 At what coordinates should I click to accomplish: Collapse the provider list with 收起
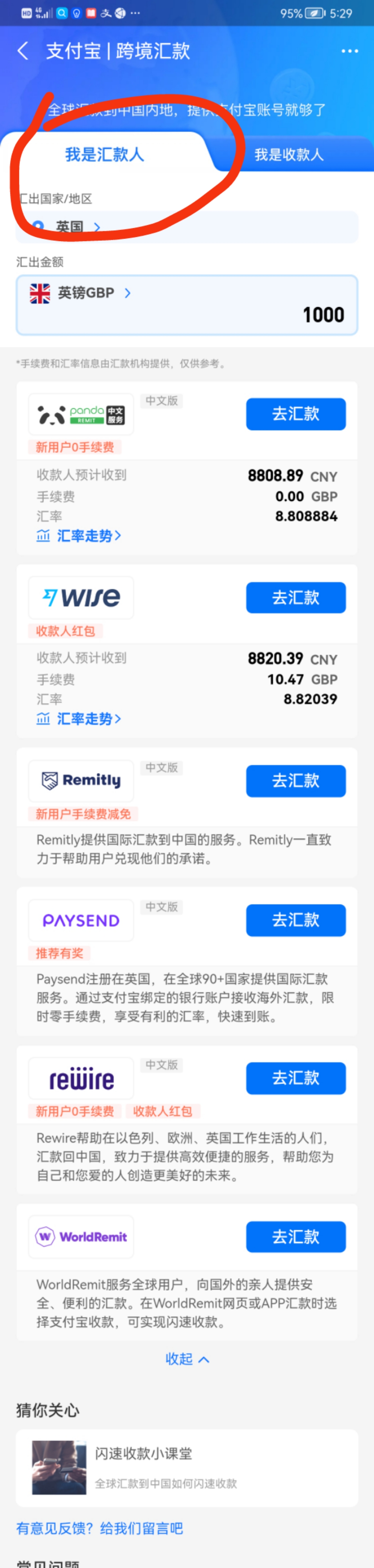(x=187, y=1358)
